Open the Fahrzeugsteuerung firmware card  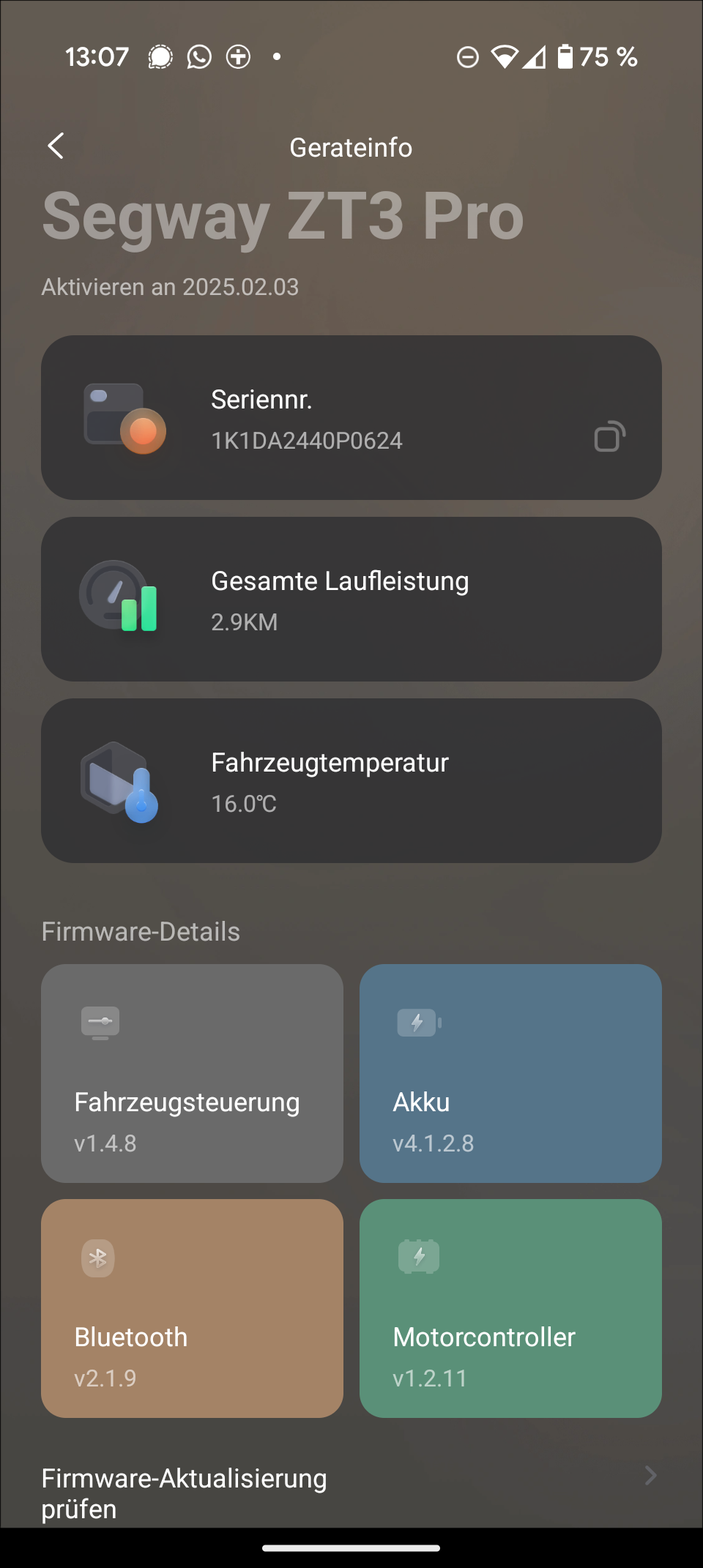pos(192,1073)
